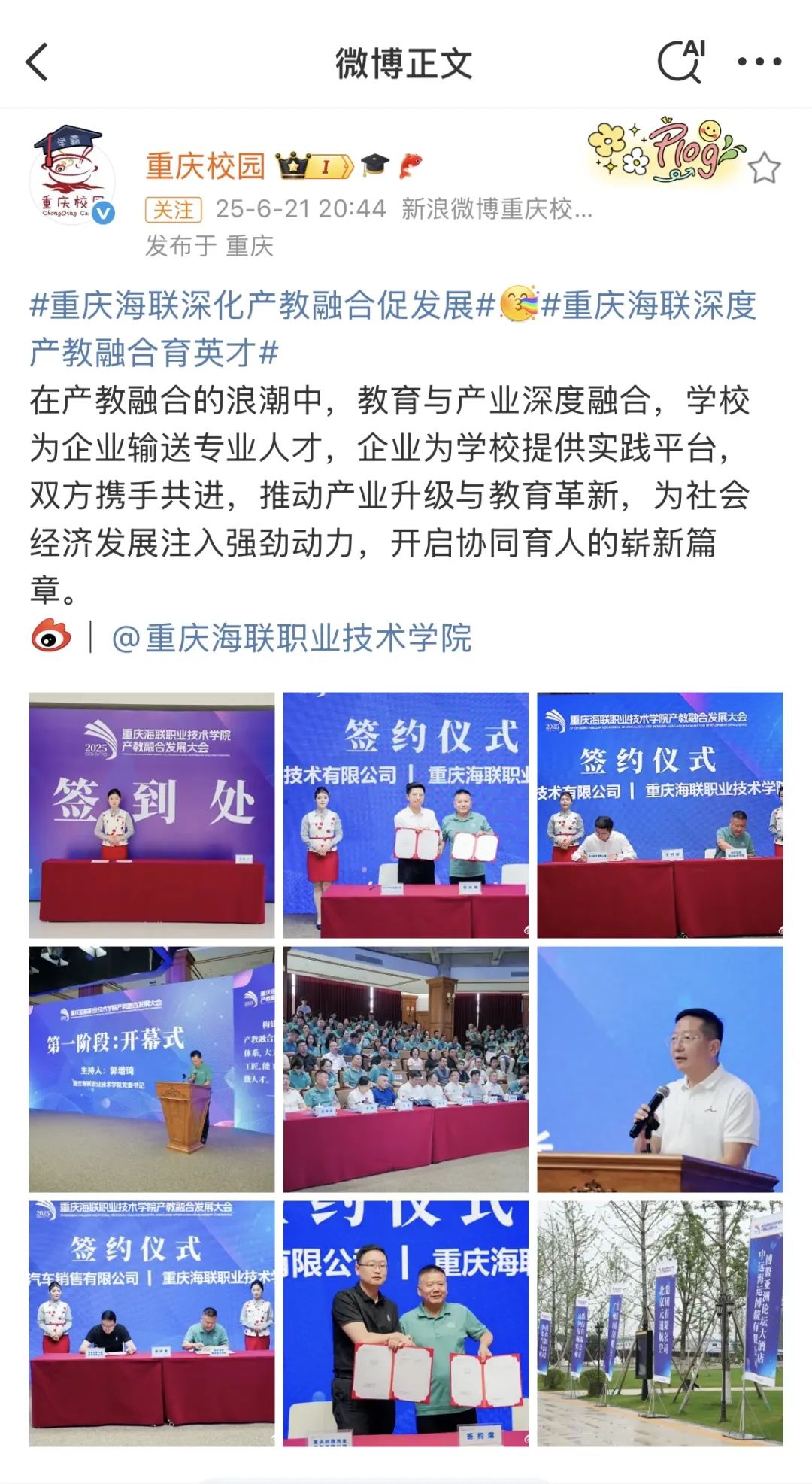Open photo of speaker holding microphone
This screenshot has height=1484, width=812.
tap(659, 1069)
